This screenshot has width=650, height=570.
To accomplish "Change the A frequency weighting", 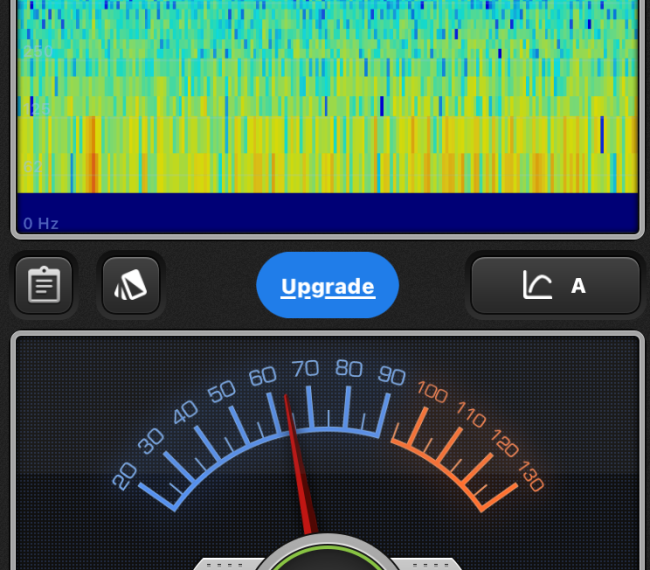I will [555, 286].
